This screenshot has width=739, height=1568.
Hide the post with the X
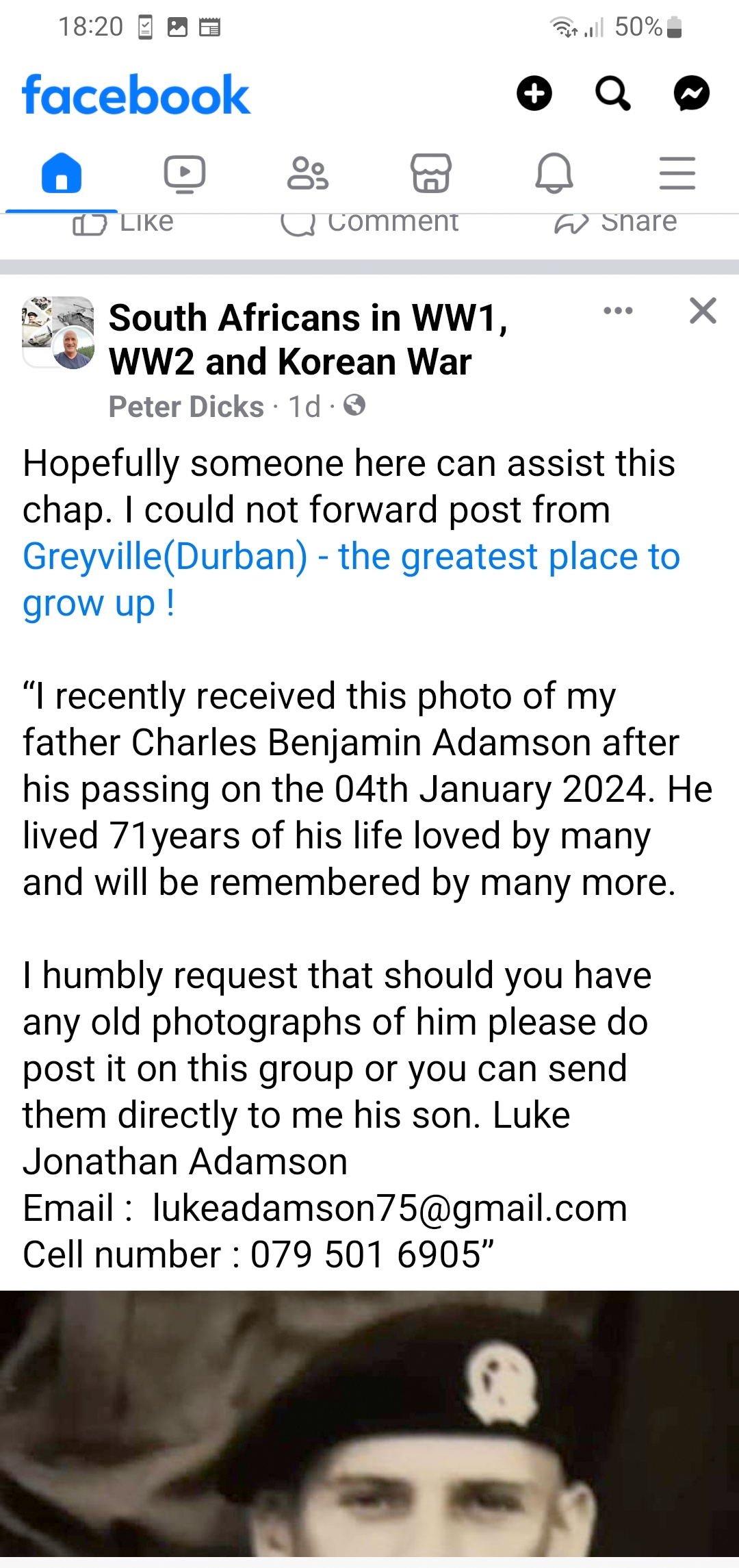point(703,311)
